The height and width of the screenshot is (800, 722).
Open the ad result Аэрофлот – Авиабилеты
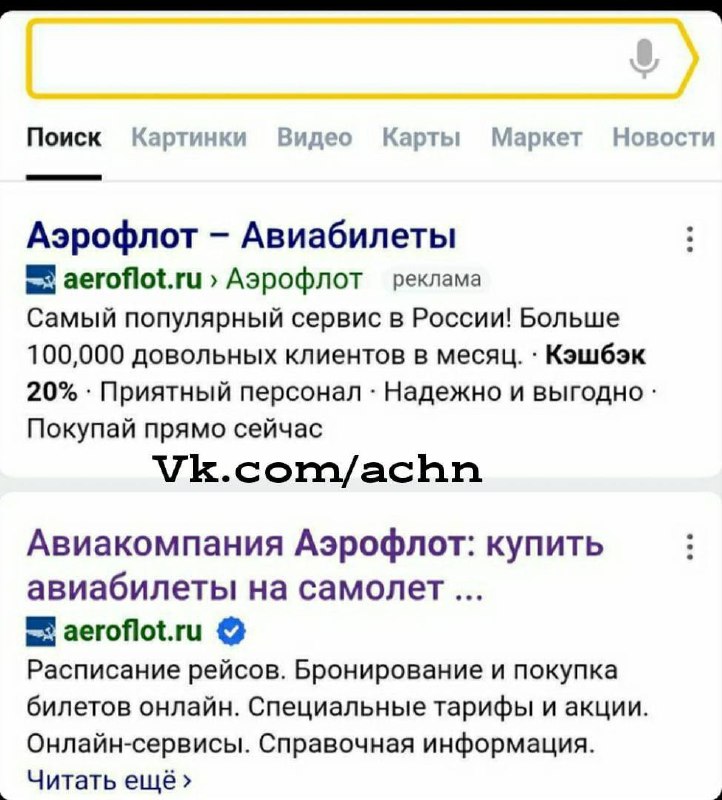(241, 236)
